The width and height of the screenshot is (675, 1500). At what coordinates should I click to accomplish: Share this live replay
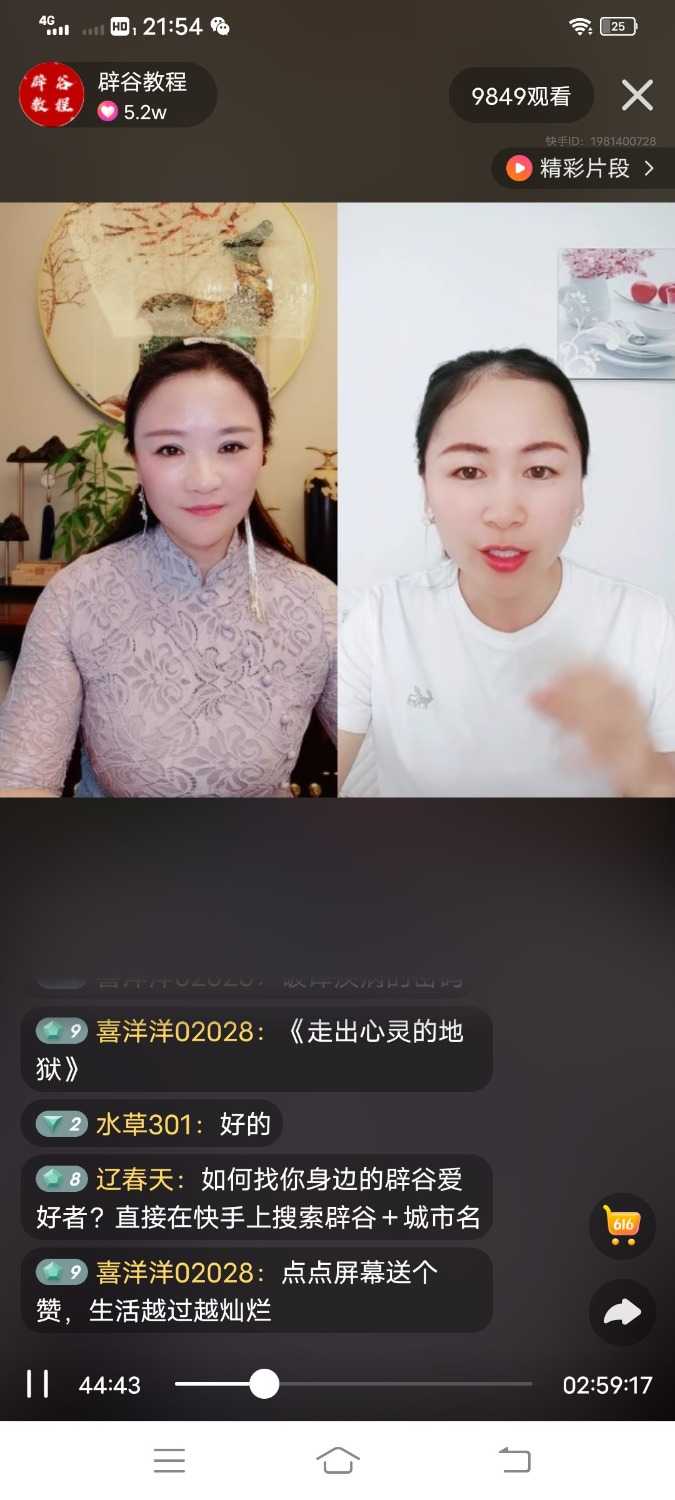click(622, 1312)
